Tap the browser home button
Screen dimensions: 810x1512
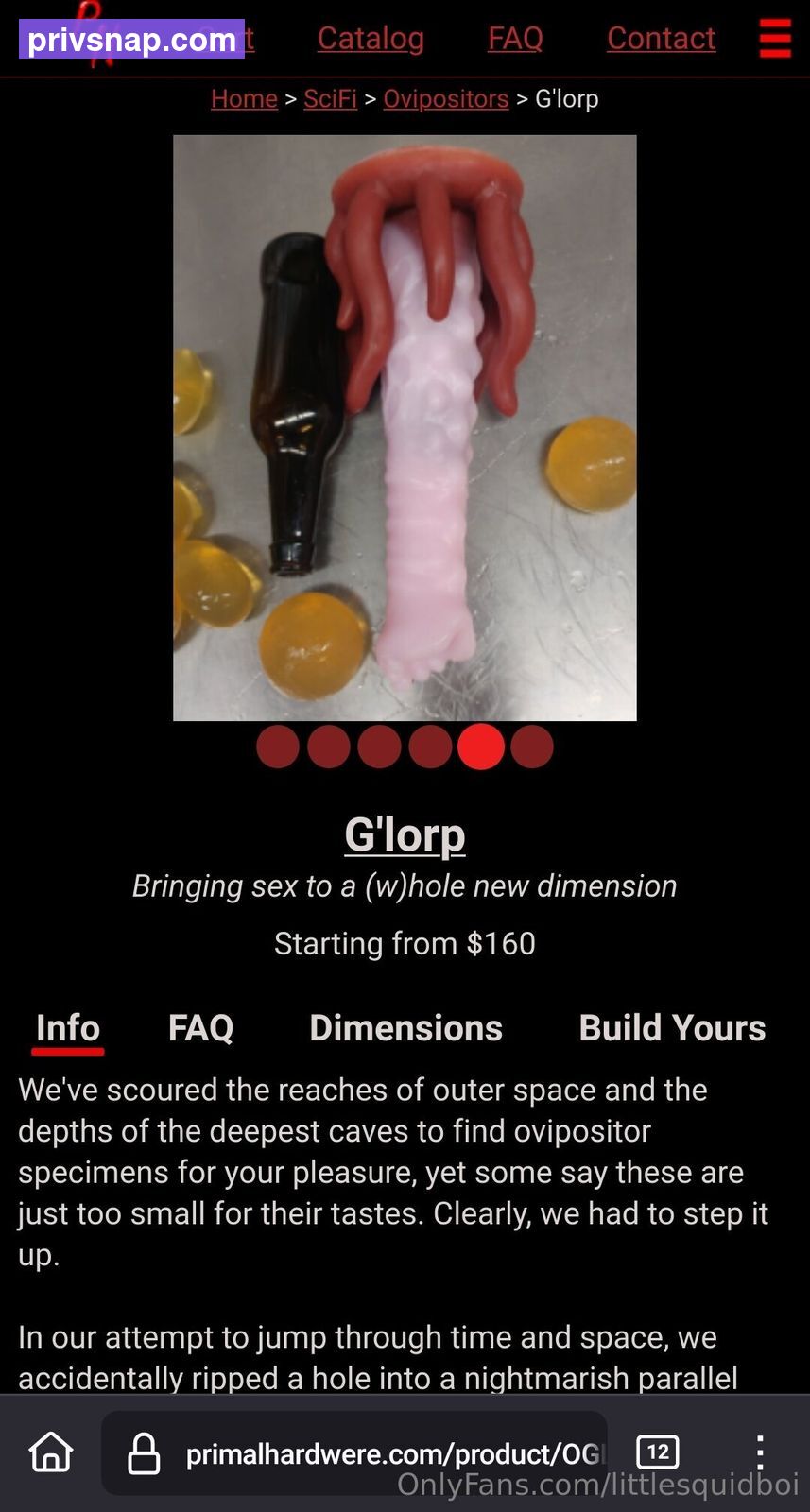pos(51,1452)
